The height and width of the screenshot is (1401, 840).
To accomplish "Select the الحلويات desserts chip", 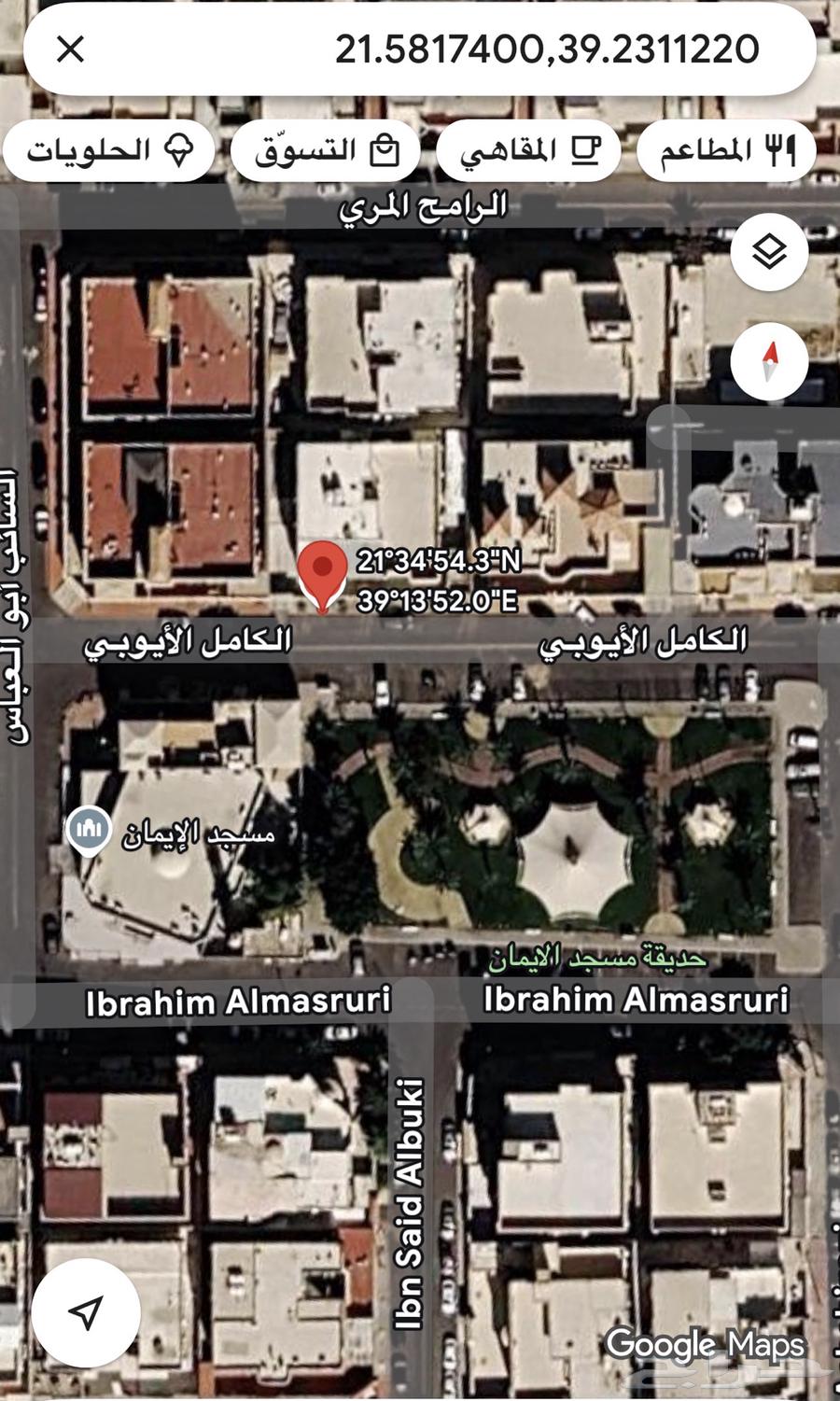I will [110, 150].
